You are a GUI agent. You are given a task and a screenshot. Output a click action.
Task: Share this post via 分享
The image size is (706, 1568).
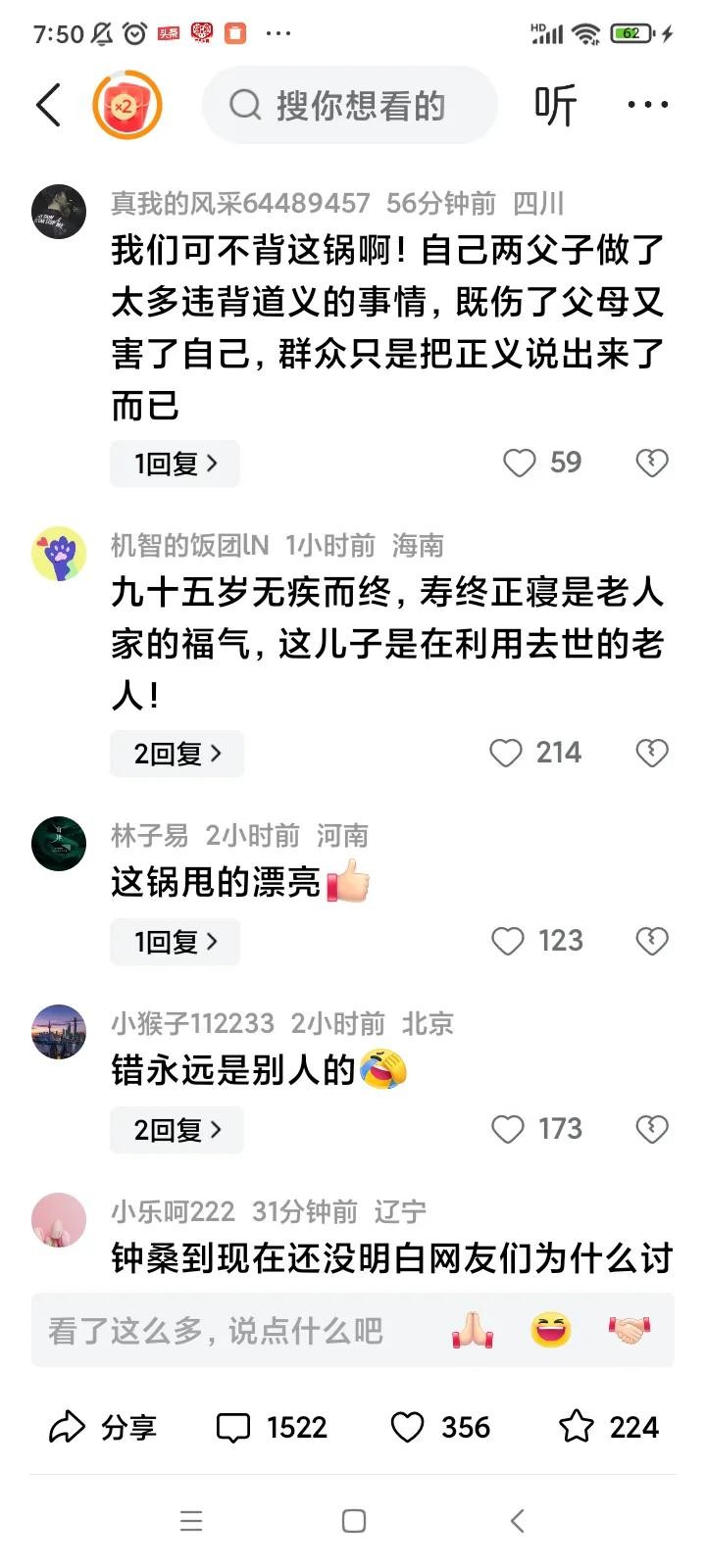[103, 1427]
